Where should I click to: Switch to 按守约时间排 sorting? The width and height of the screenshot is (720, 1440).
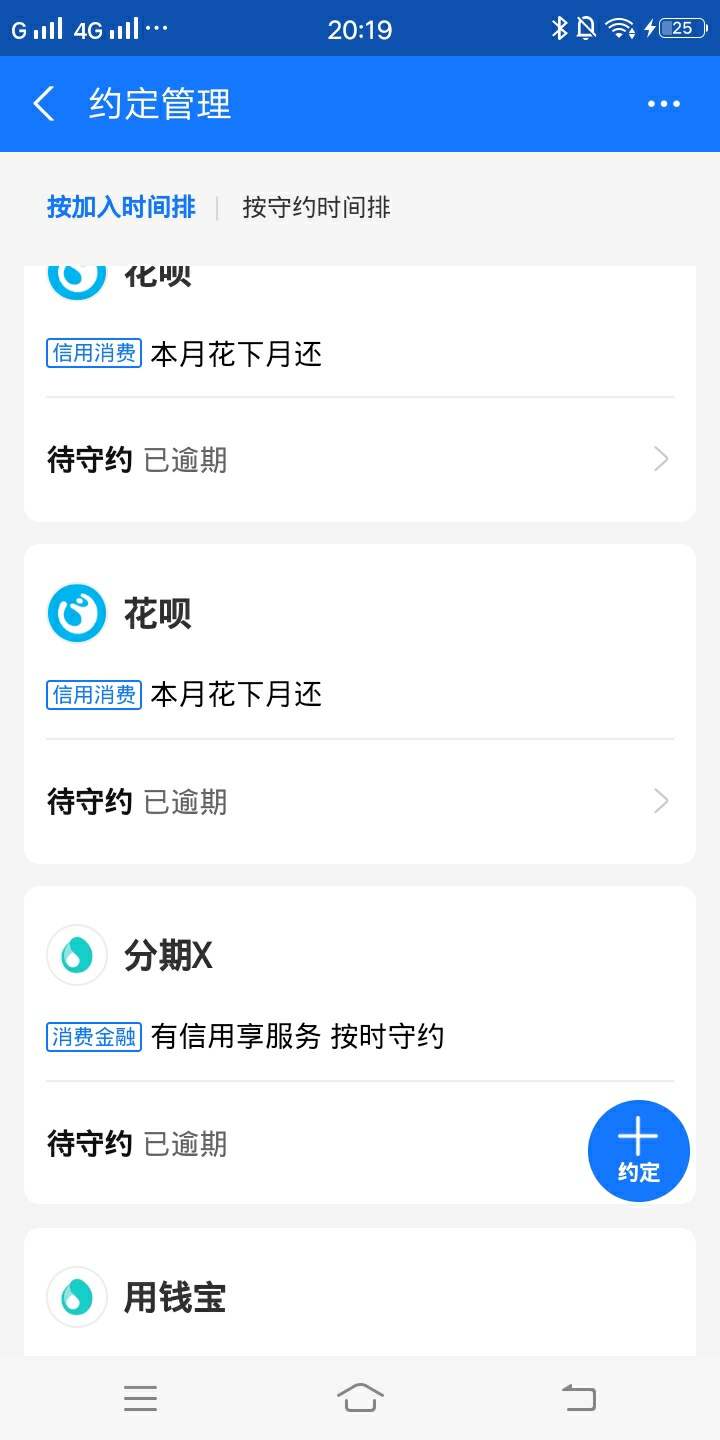pos(316,207)
